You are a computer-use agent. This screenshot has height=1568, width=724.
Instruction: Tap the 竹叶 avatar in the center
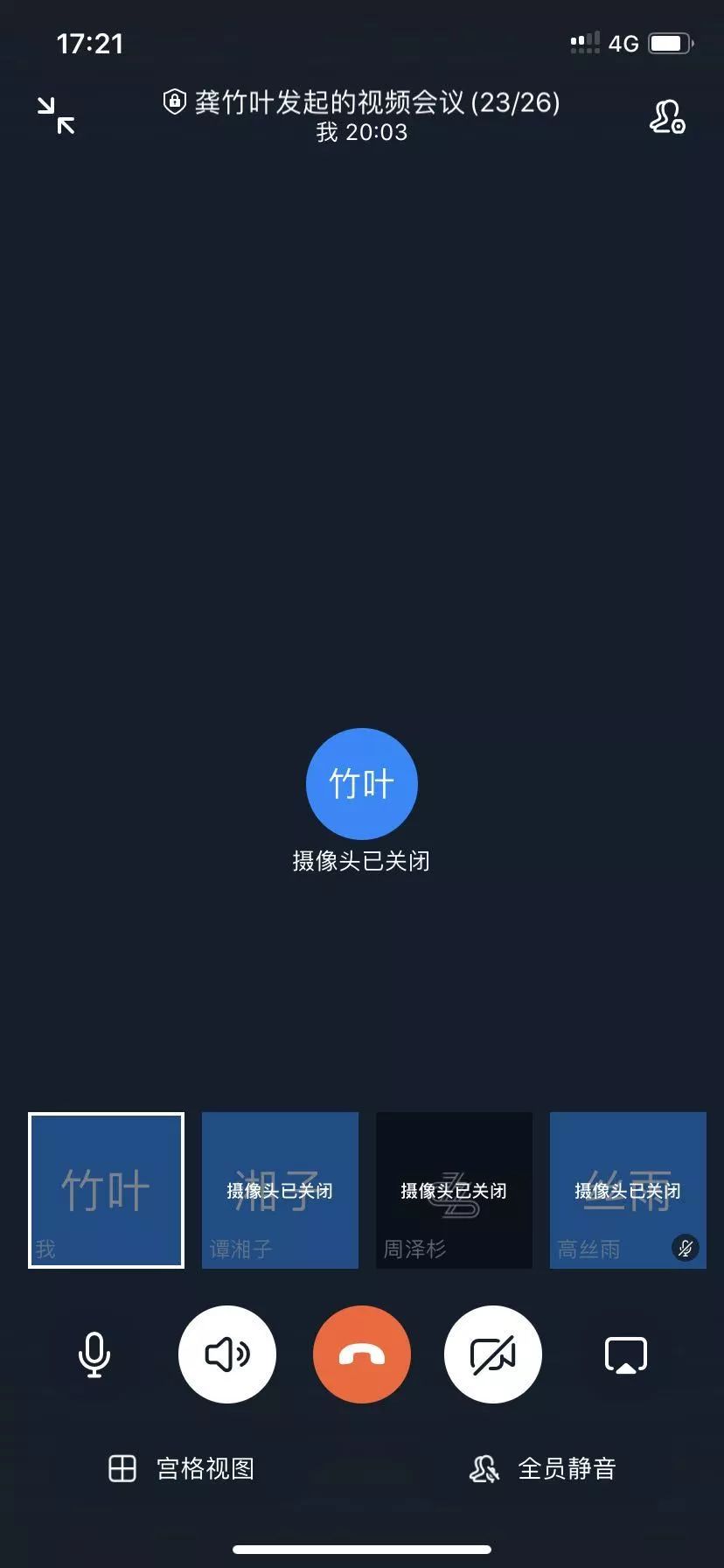click(362, 784)
